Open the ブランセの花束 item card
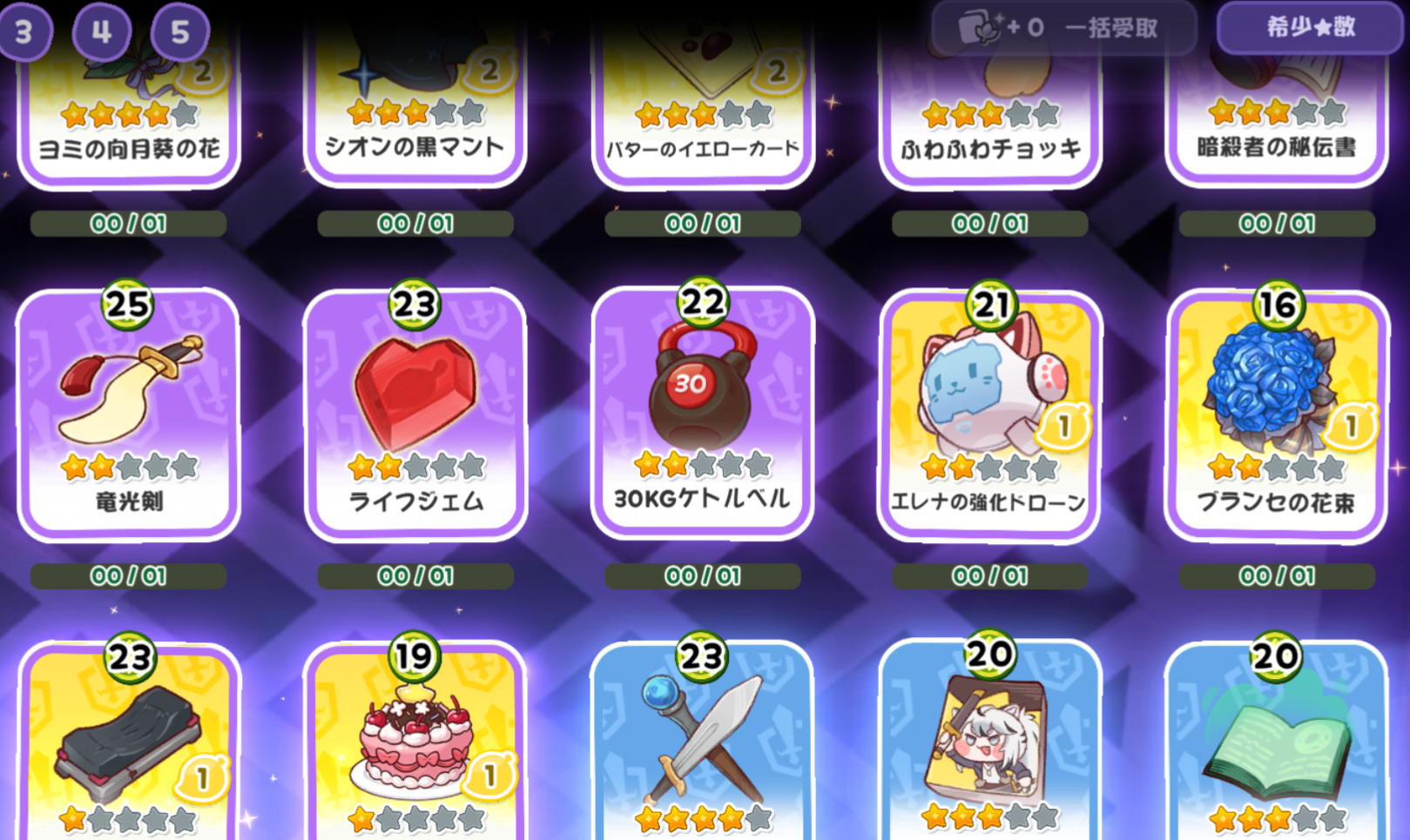 pos(1277,413)
